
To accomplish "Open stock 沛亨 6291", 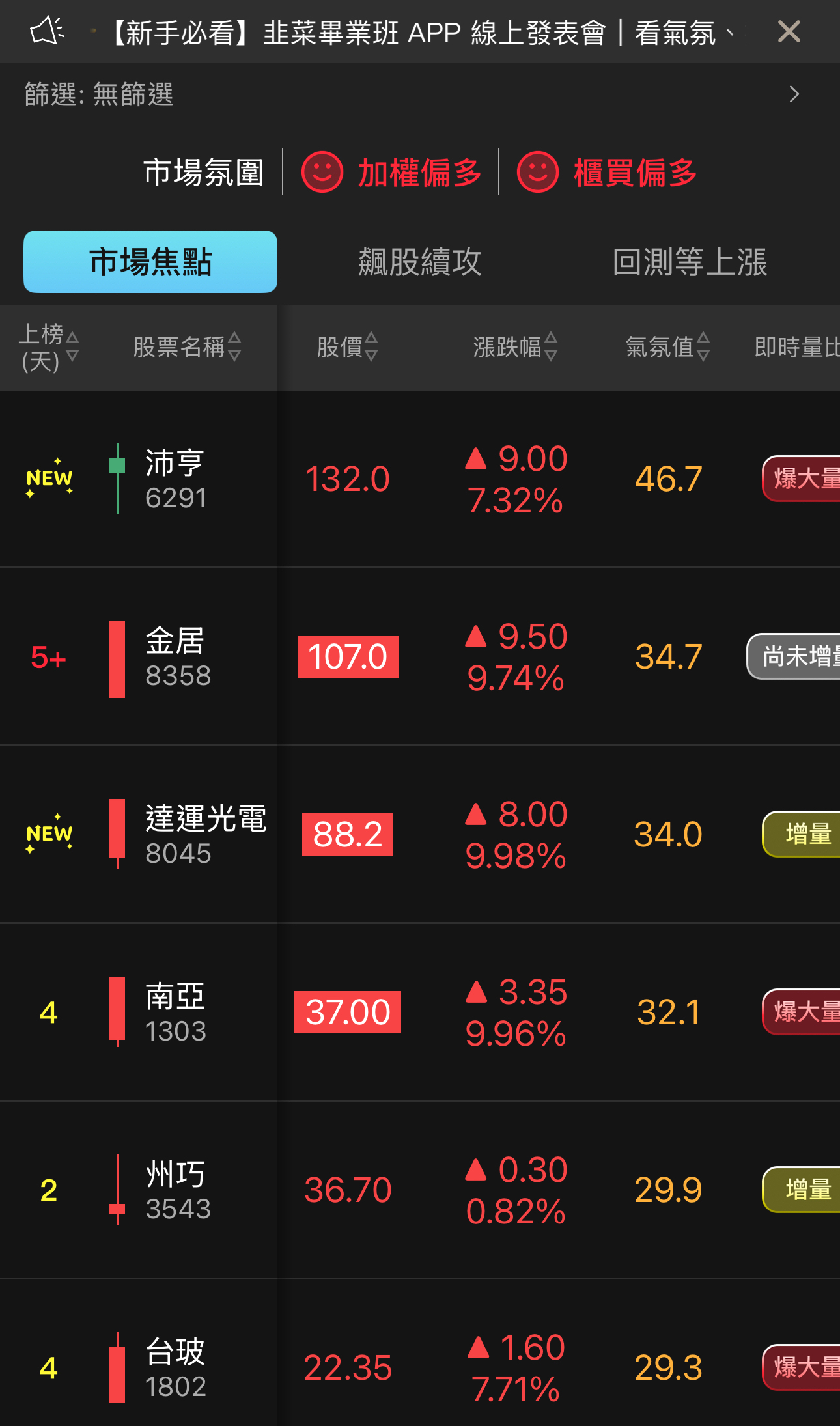I will (420, 479).
